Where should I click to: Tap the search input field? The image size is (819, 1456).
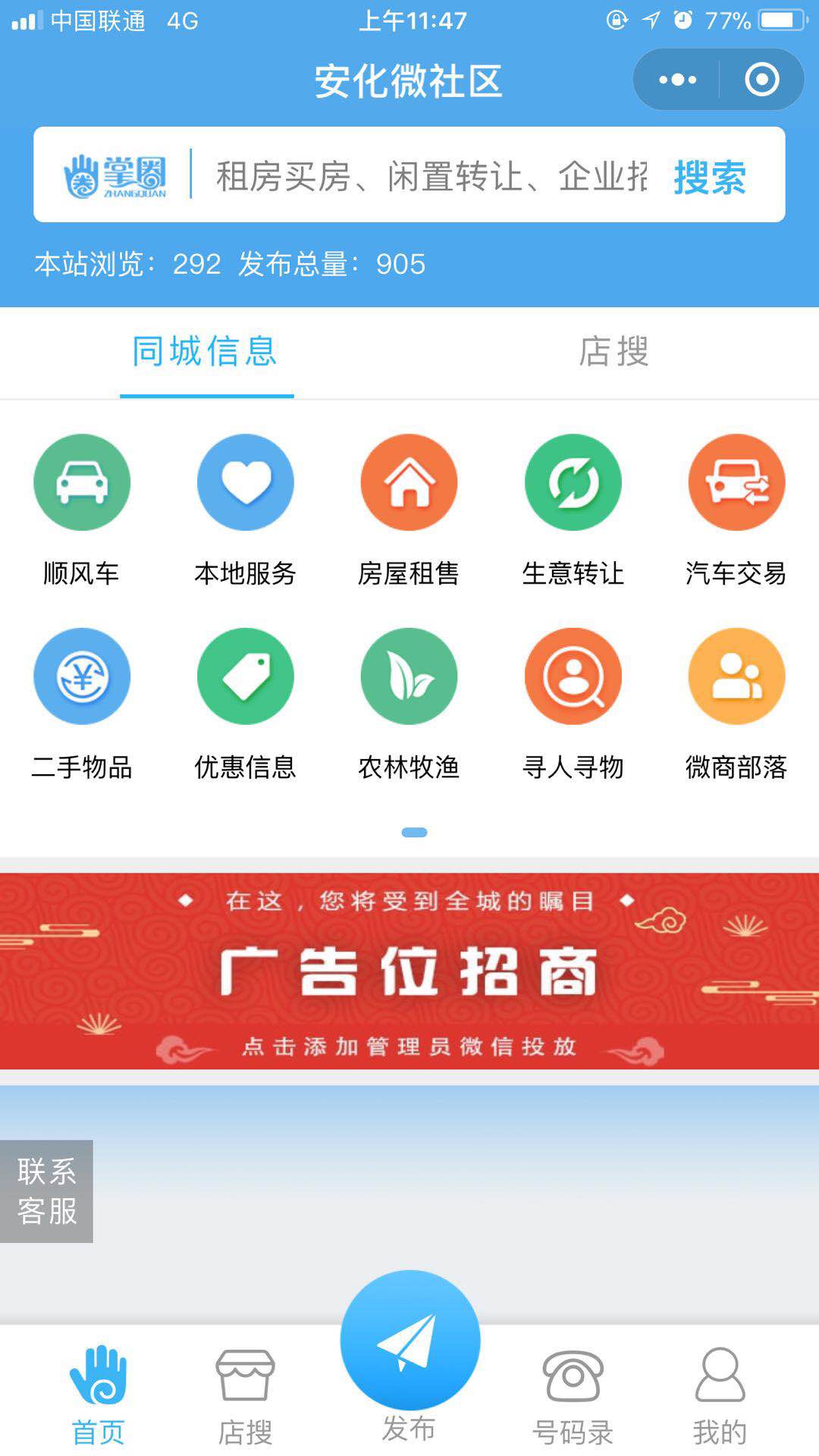tap(431, 177)
